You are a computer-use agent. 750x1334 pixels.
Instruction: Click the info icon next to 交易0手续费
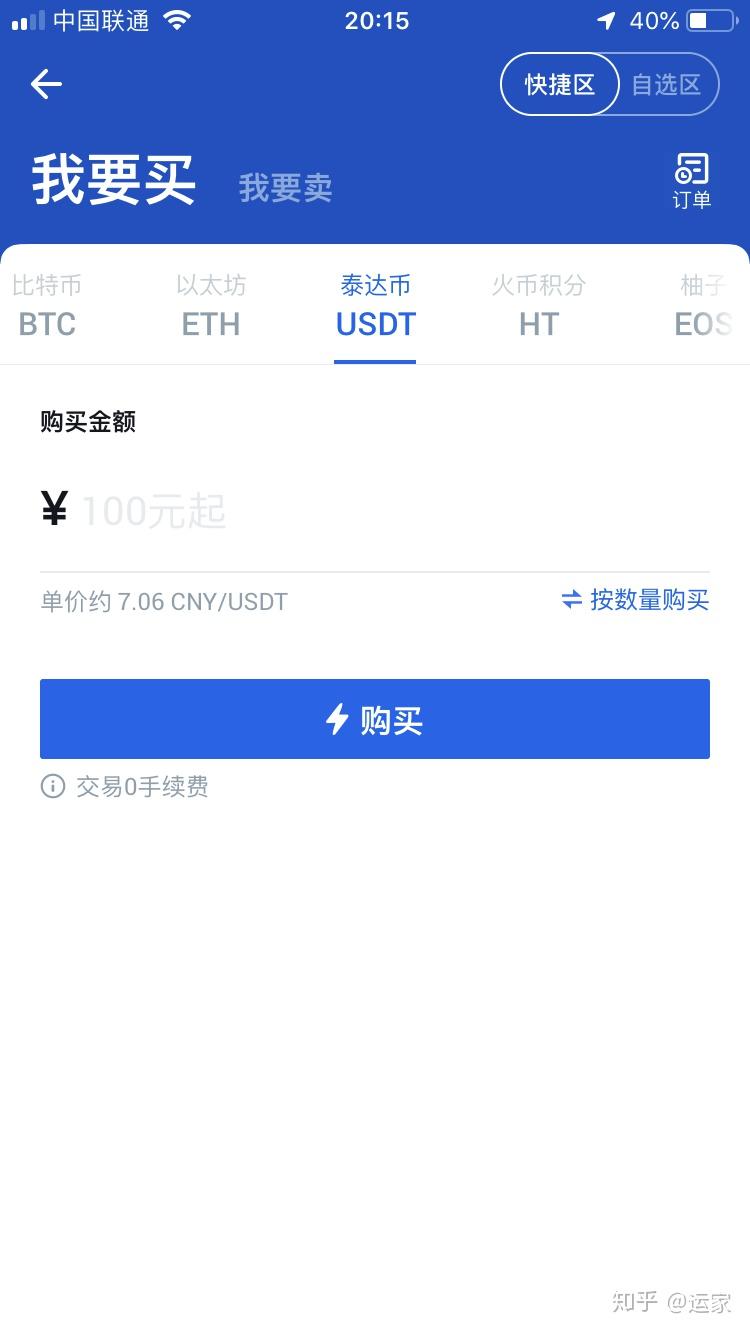[51, 787]
